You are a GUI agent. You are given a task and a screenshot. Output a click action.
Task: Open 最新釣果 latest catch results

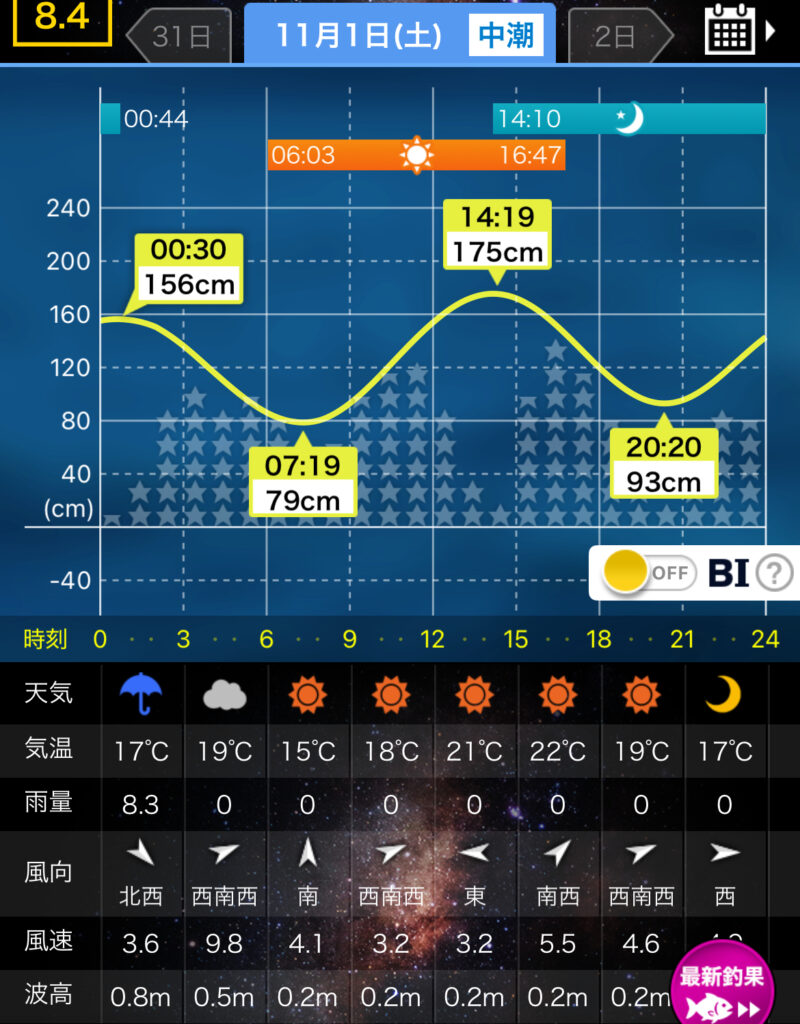click(x=722, y=986)
